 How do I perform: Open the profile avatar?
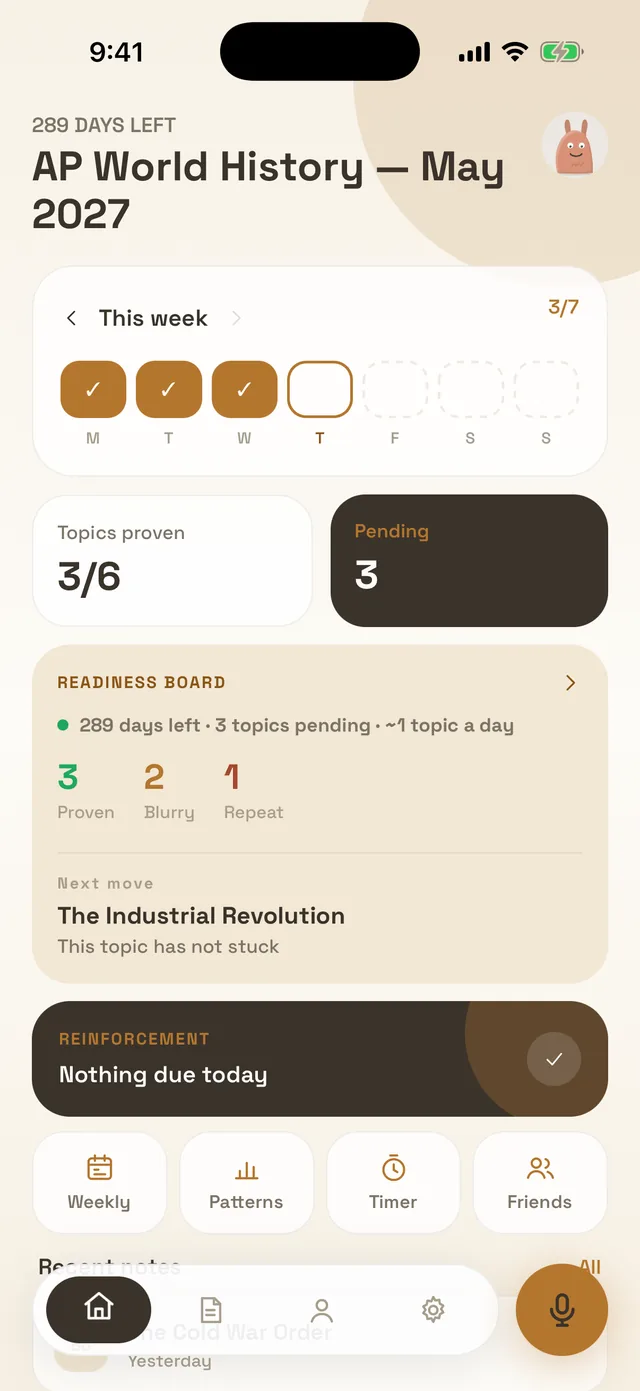[x=574, y=146]
